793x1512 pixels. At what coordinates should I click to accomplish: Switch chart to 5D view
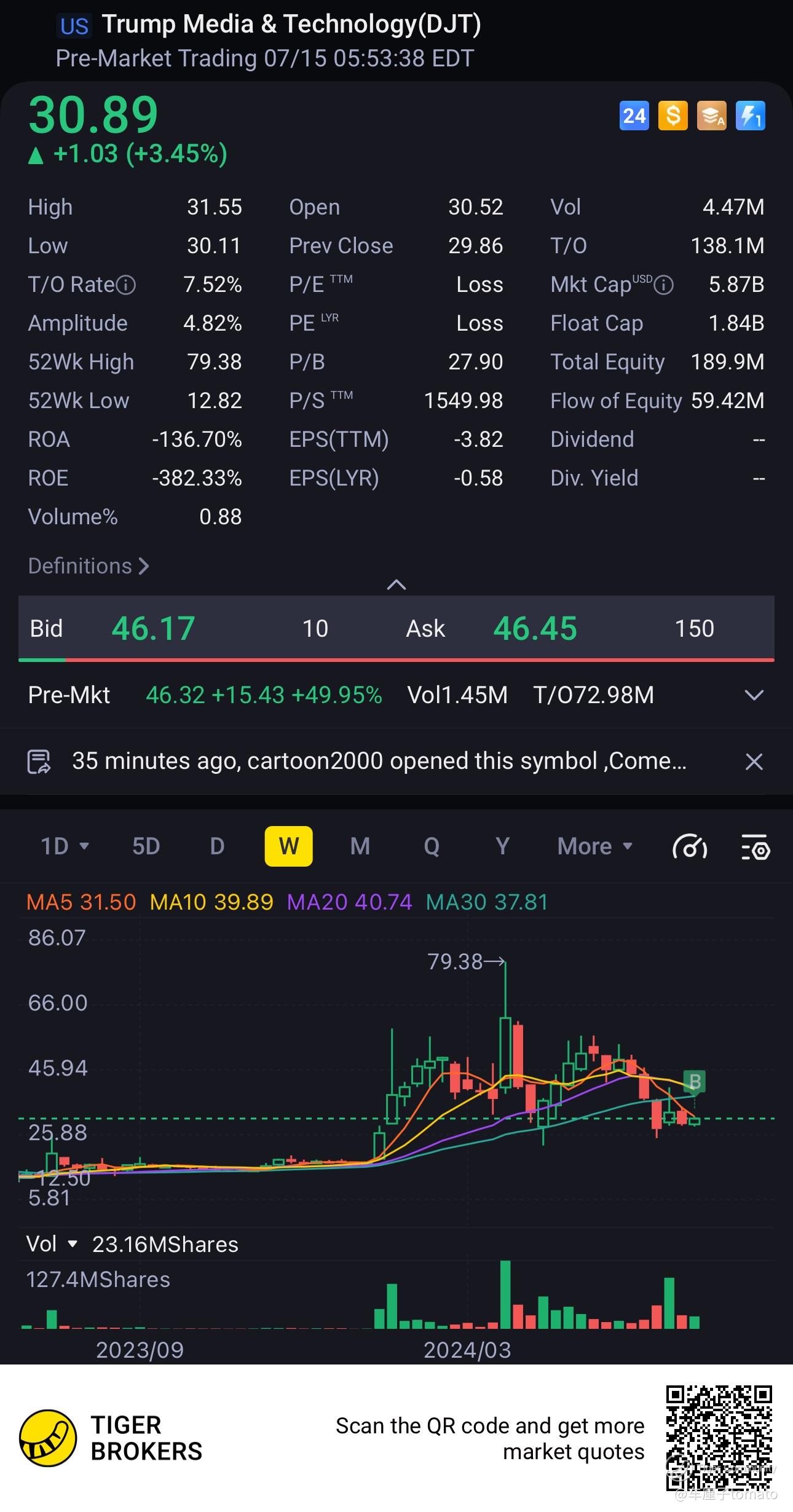coord(146,846)
